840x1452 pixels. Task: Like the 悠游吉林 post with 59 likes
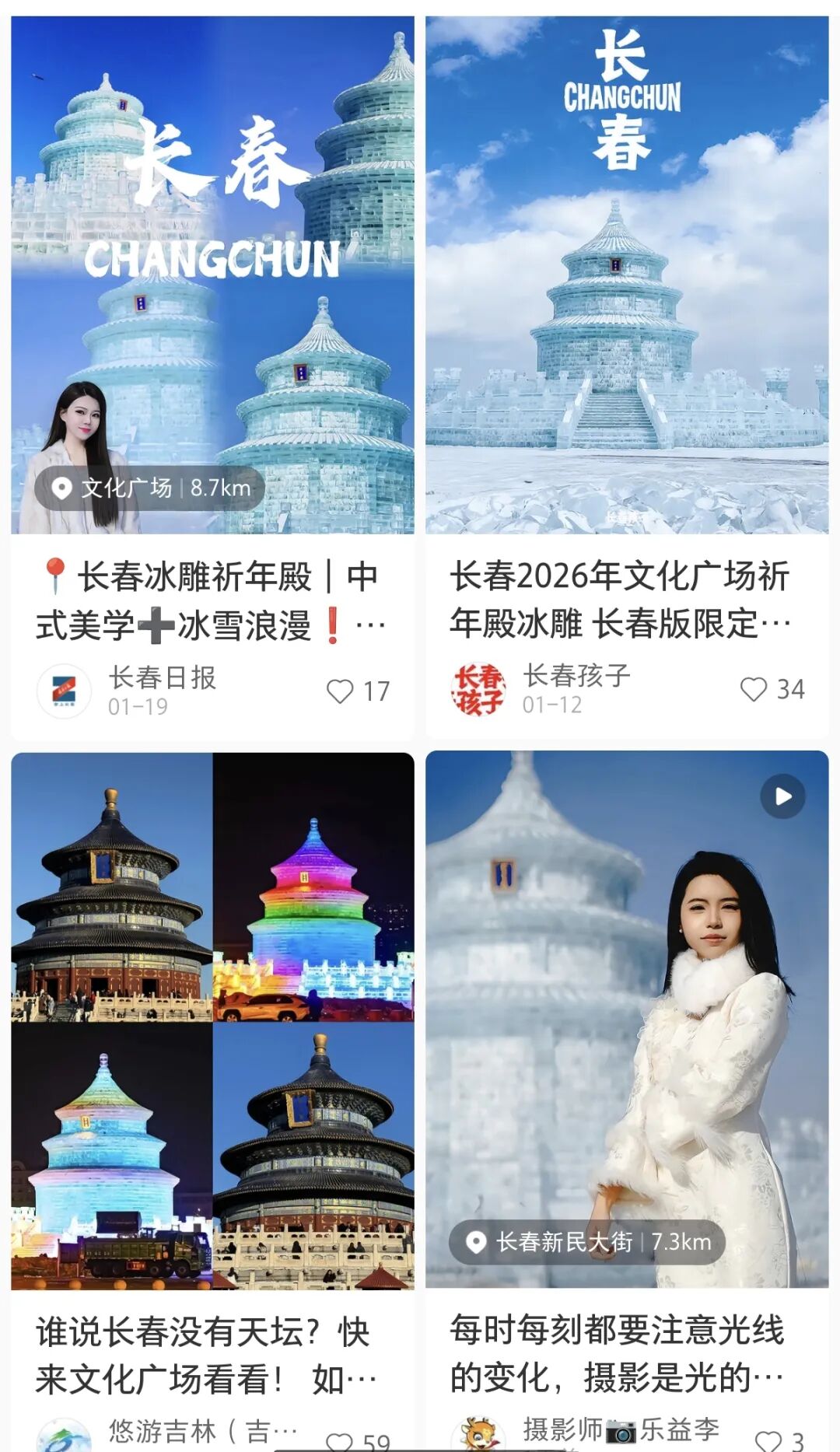point(340,1438)
